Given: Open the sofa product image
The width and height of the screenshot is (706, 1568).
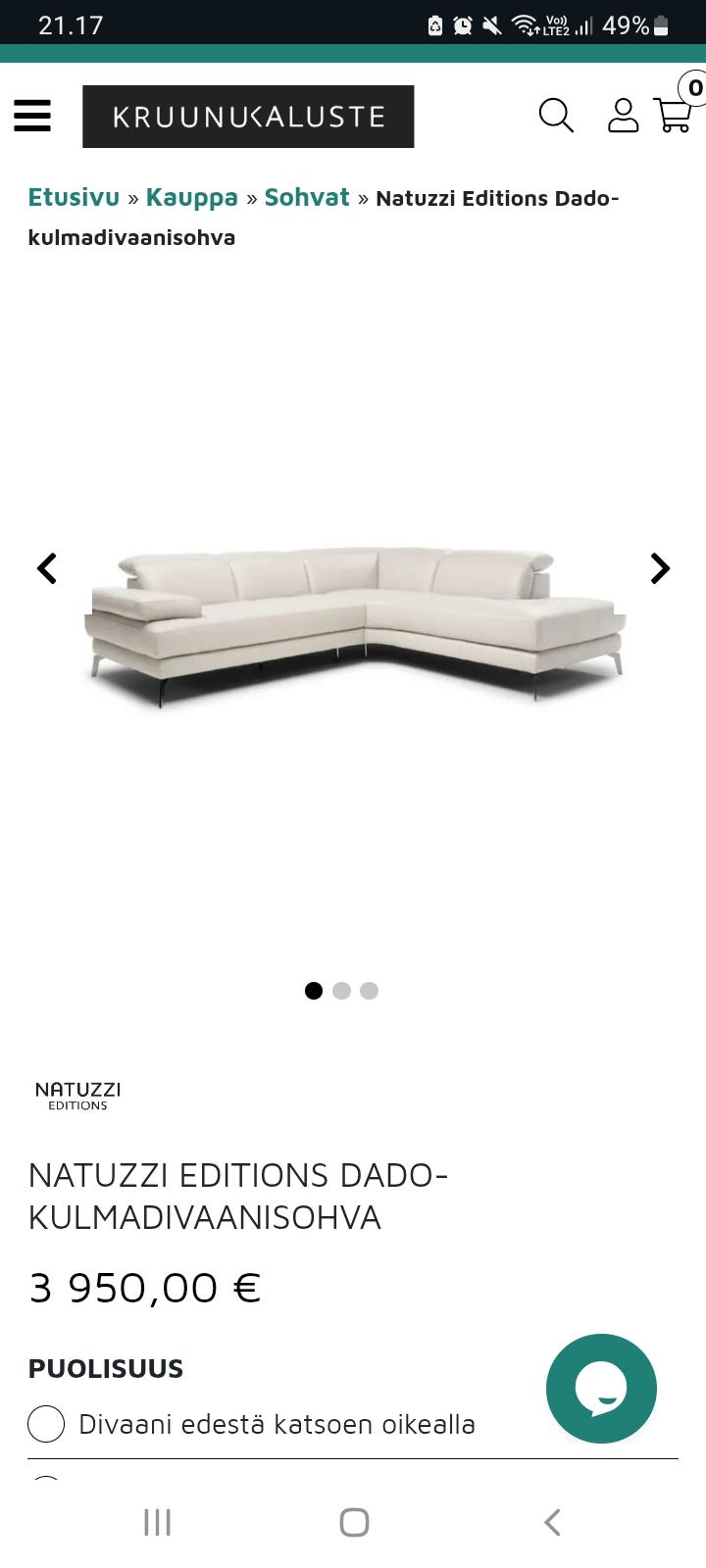Looking at the screenshot, I should pos(354,624).
